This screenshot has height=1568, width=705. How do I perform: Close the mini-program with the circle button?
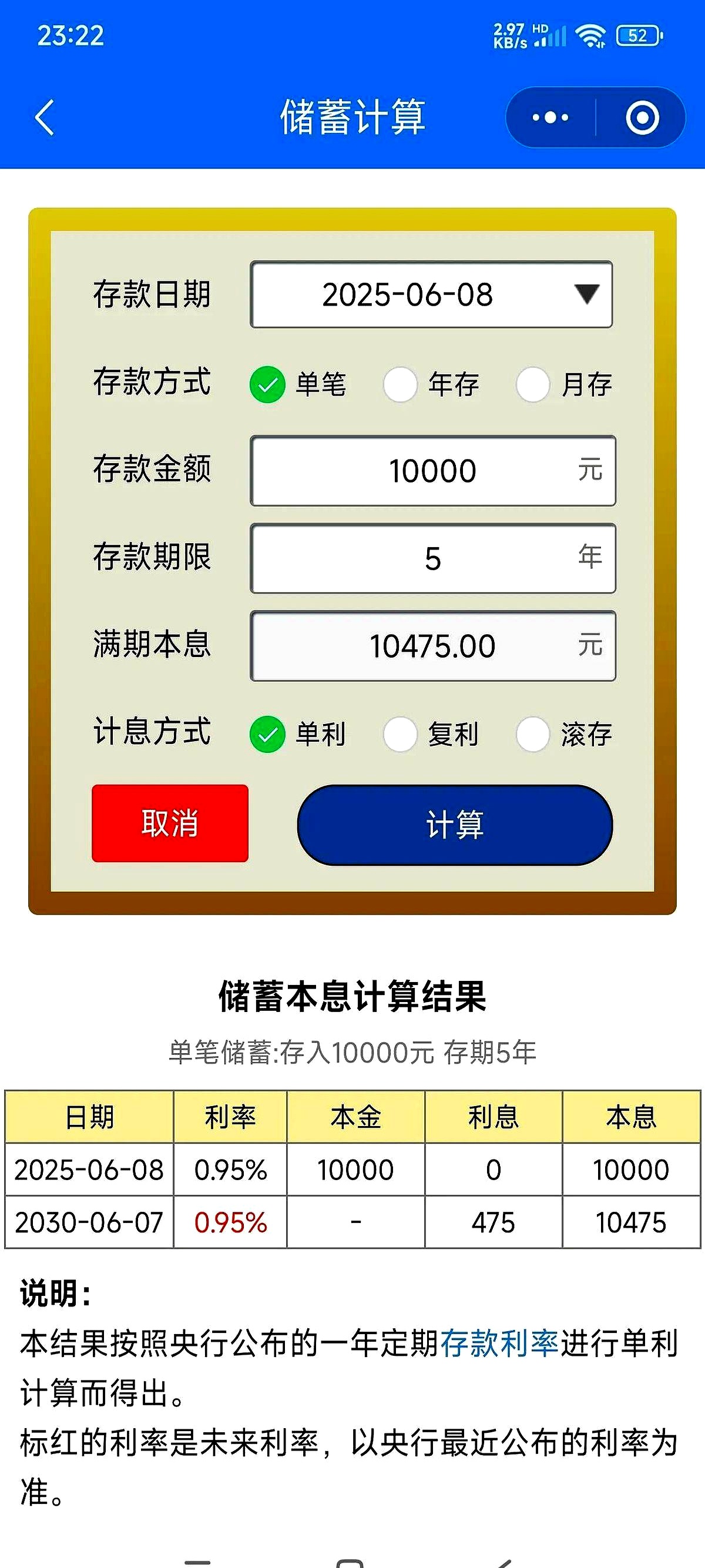(x=642, y=117)
